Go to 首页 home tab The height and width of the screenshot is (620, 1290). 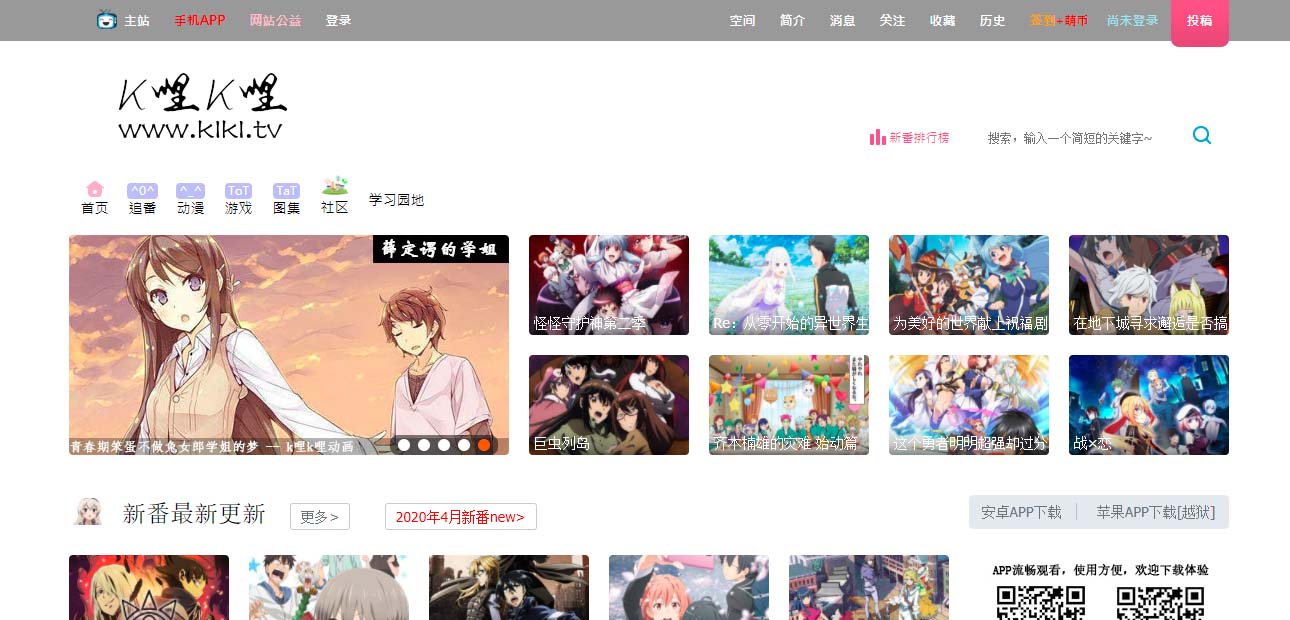click(x=95, y=197)
